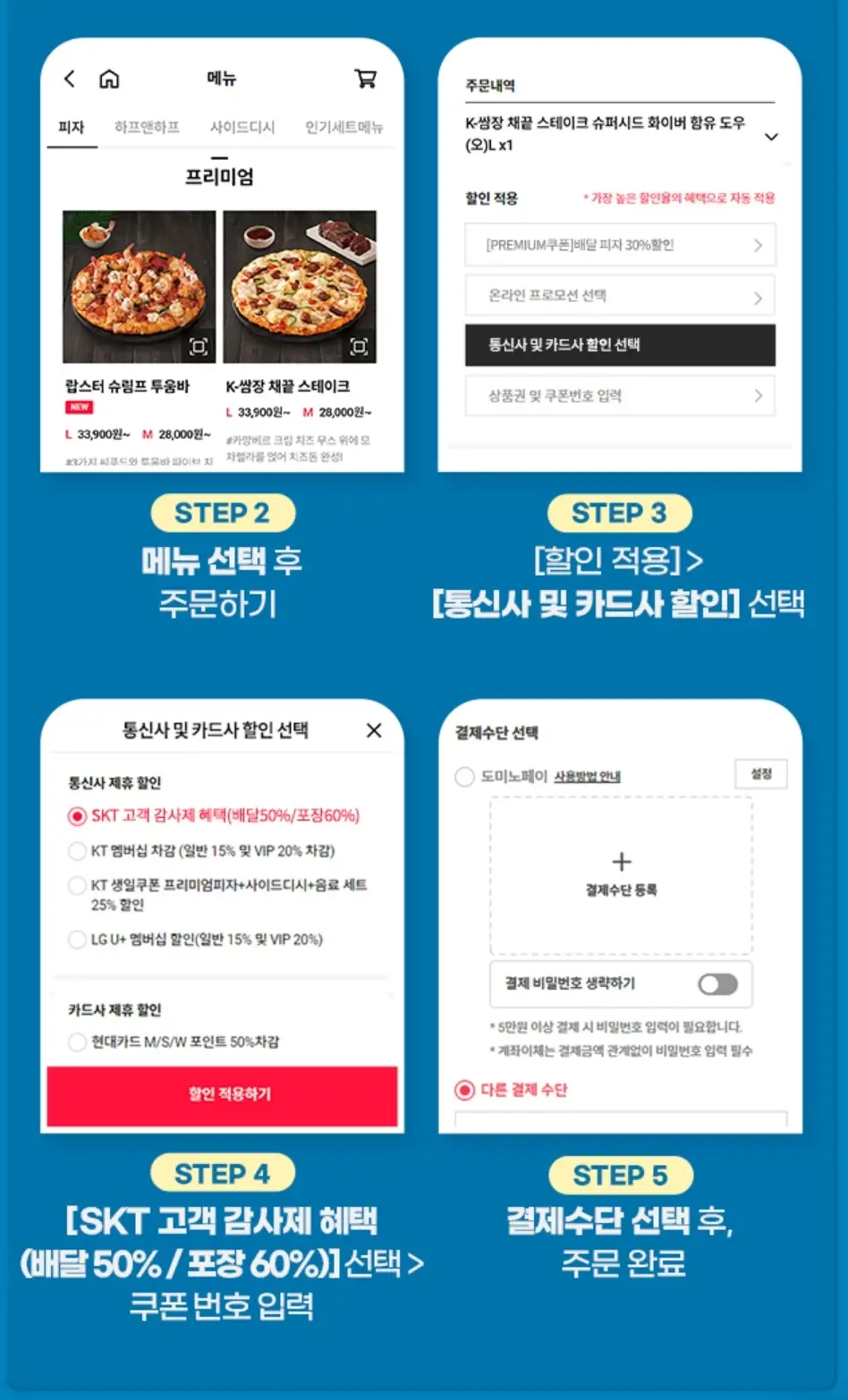Click the plus icon to register a payment method
The height and width of the screenshot is (1400, 848).
pos(620,861)
